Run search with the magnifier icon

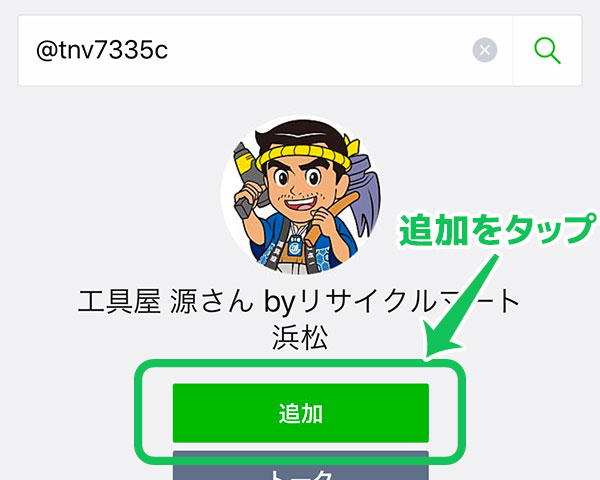coord(547,50)
